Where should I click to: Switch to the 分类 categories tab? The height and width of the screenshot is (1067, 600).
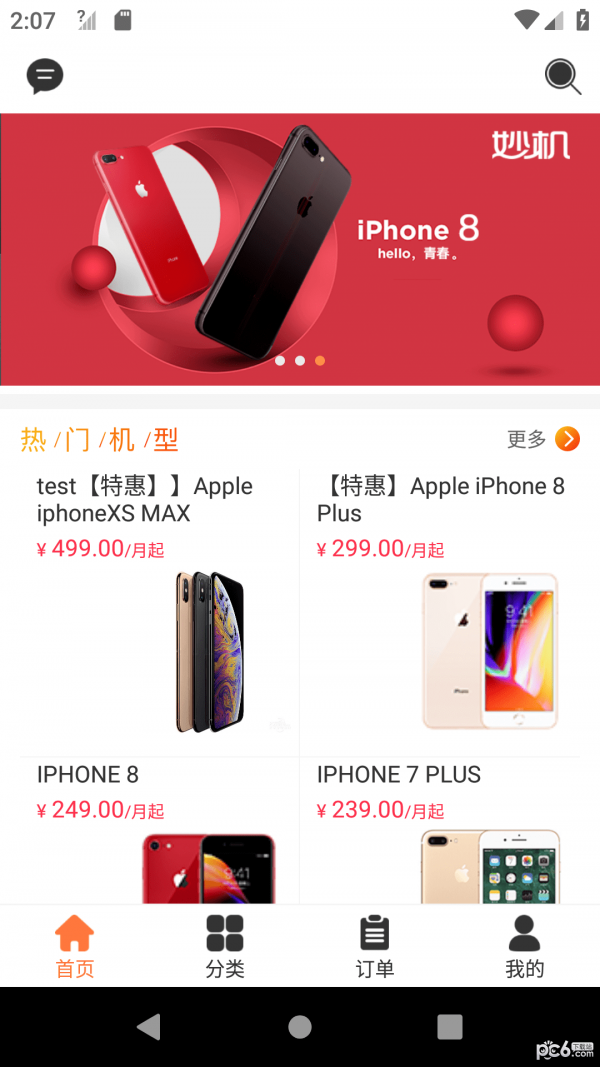[225, 946]
